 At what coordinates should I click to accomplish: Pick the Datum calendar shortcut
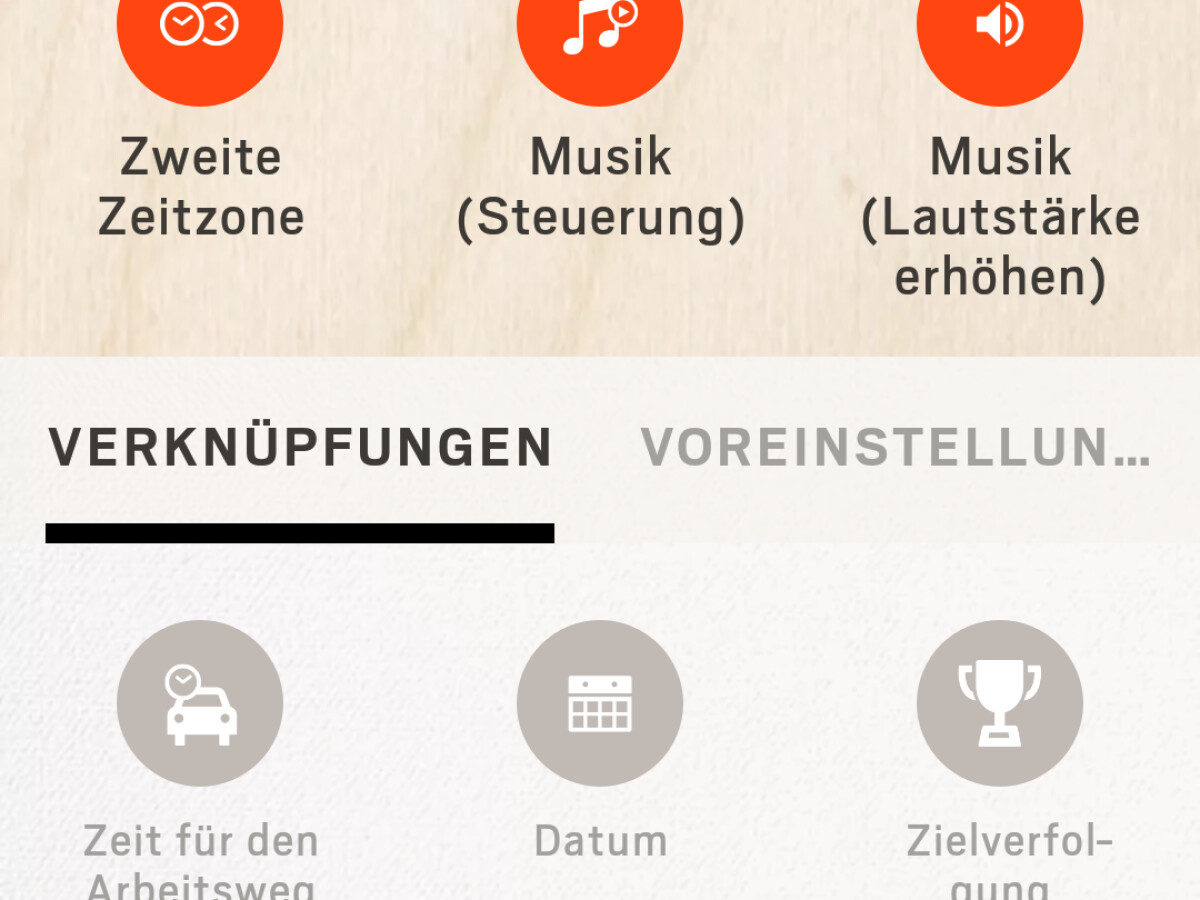coord(600,703)
